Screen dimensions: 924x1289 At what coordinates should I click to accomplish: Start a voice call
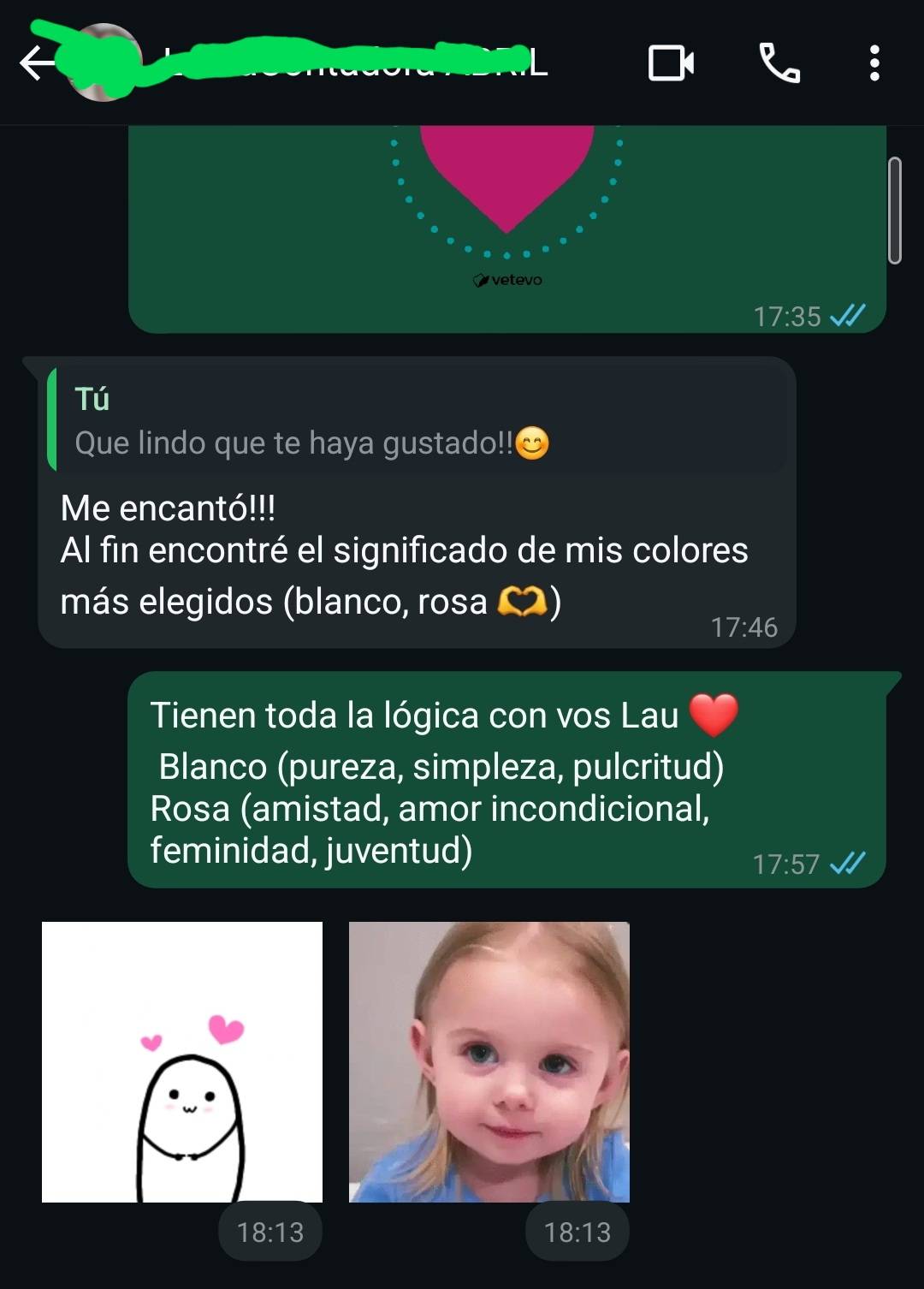pyautogui.click(x=779, y=63)
